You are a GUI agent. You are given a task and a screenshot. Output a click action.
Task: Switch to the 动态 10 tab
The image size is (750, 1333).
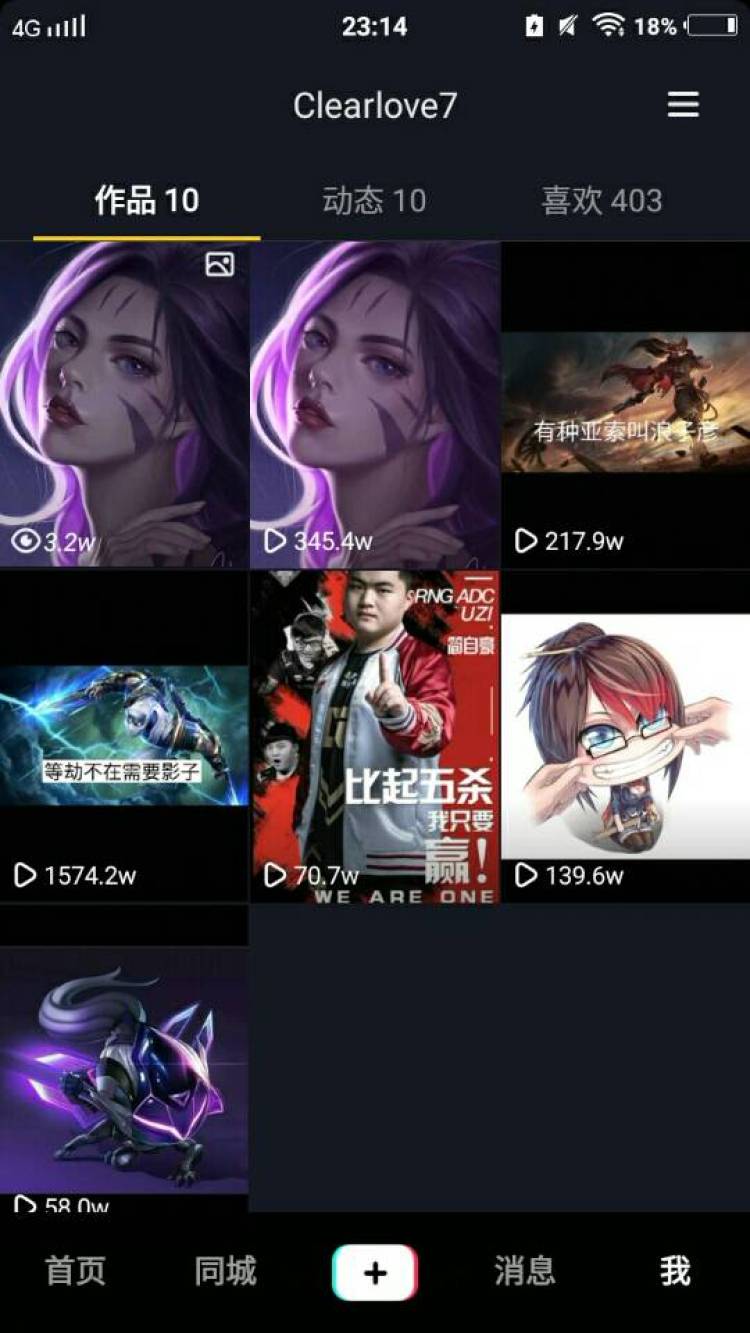(374, 201)
